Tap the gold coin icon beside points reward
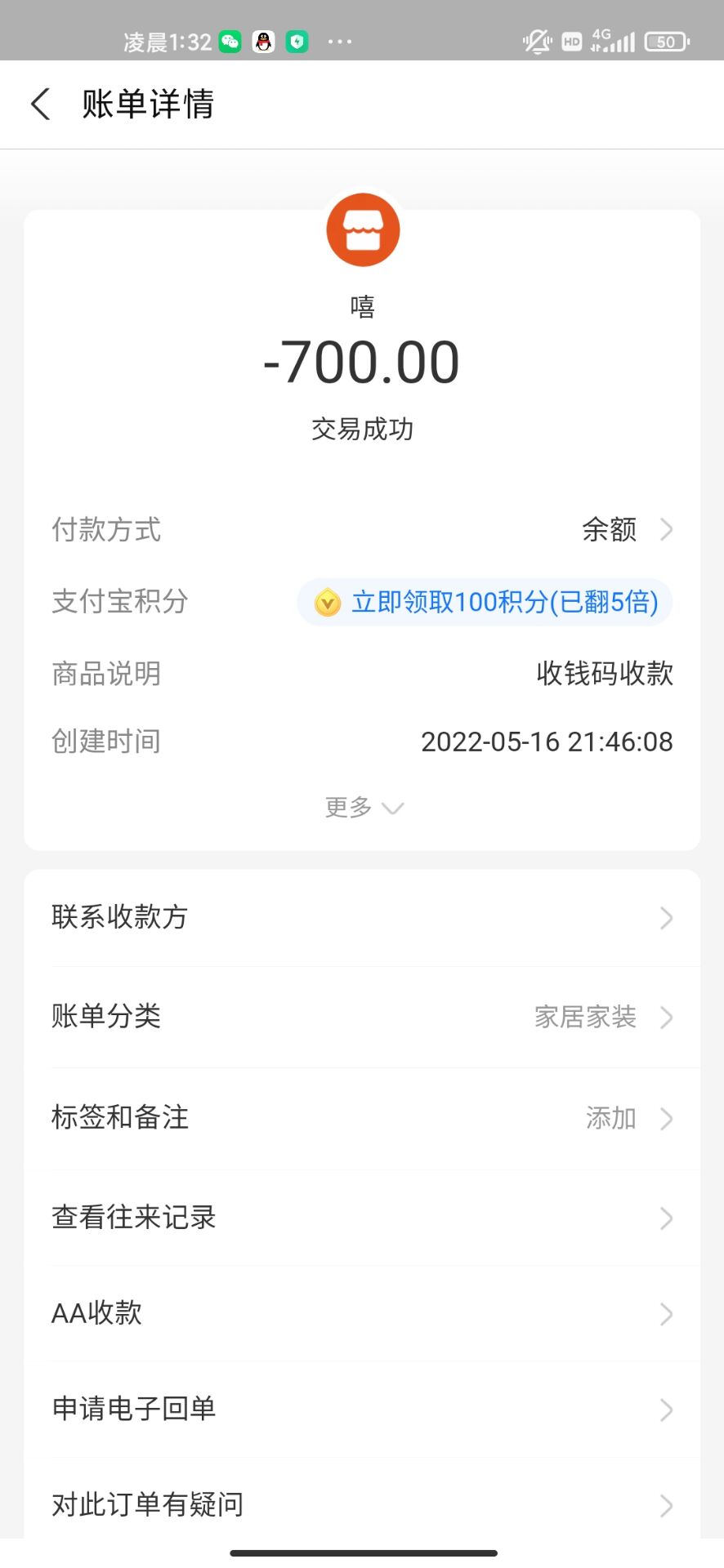Screen dimensions: 724x1568 click(x=326, y=602)
